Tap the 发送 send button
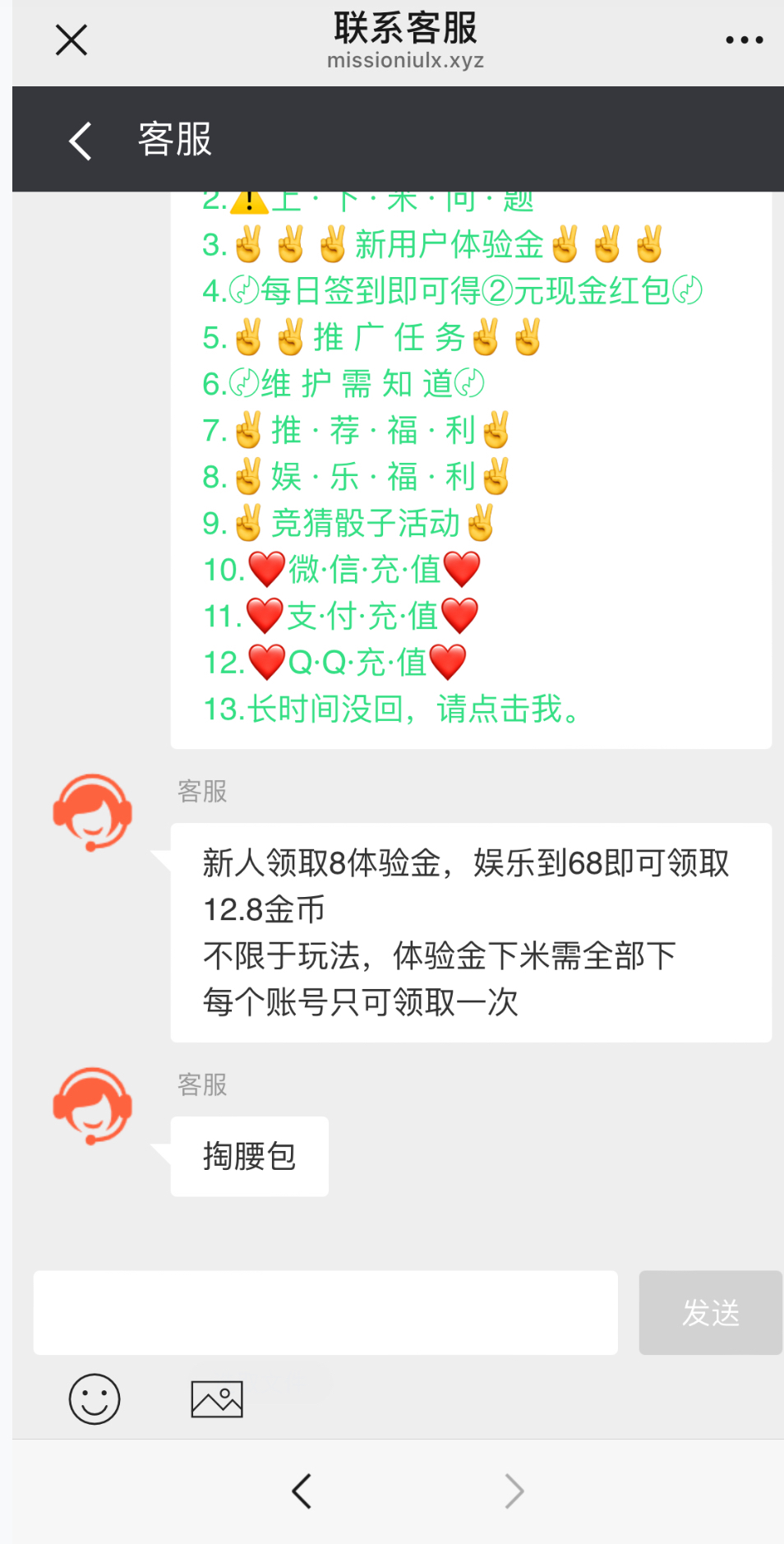The width and height of the screenshot is (784, 1544). 710,1312
